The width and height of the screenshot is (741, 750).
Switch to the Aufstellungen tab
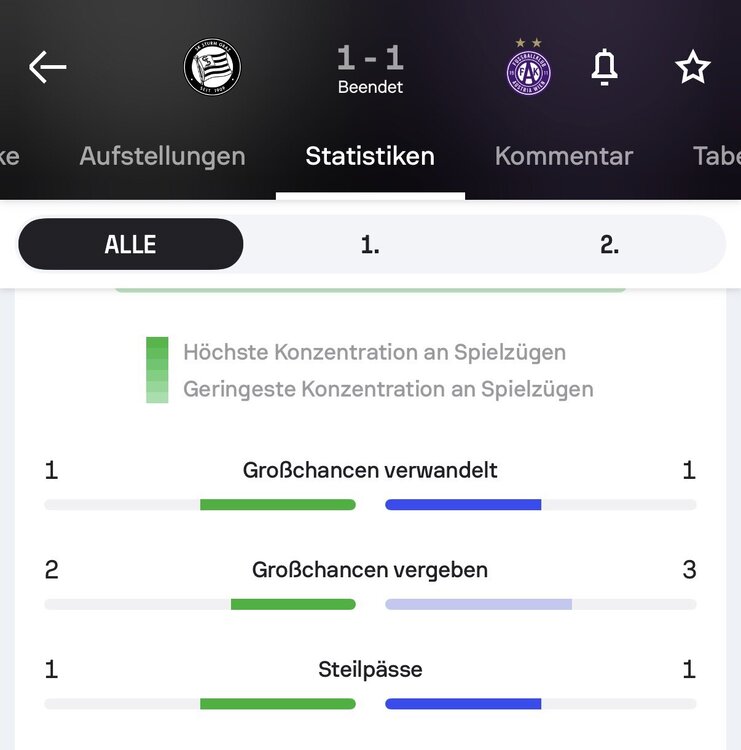click(x=162, y=156)
